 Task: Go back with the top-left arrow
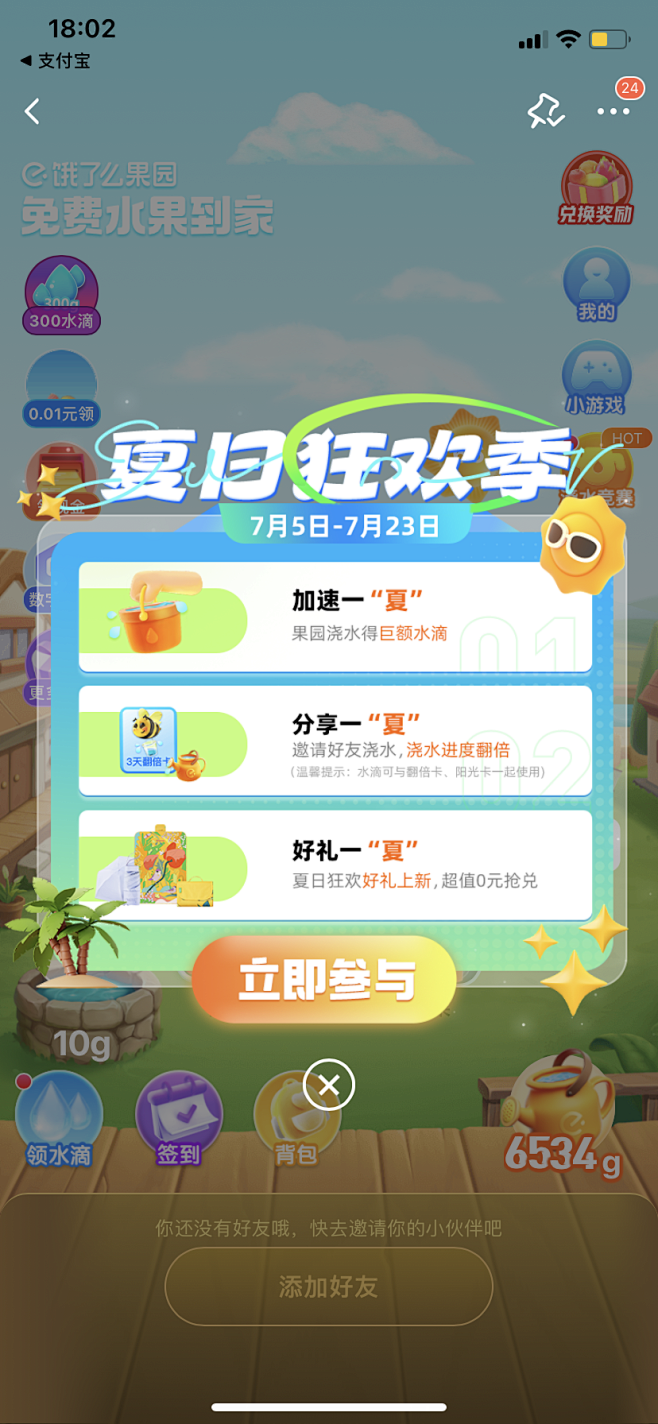click(x=32, y=111)
